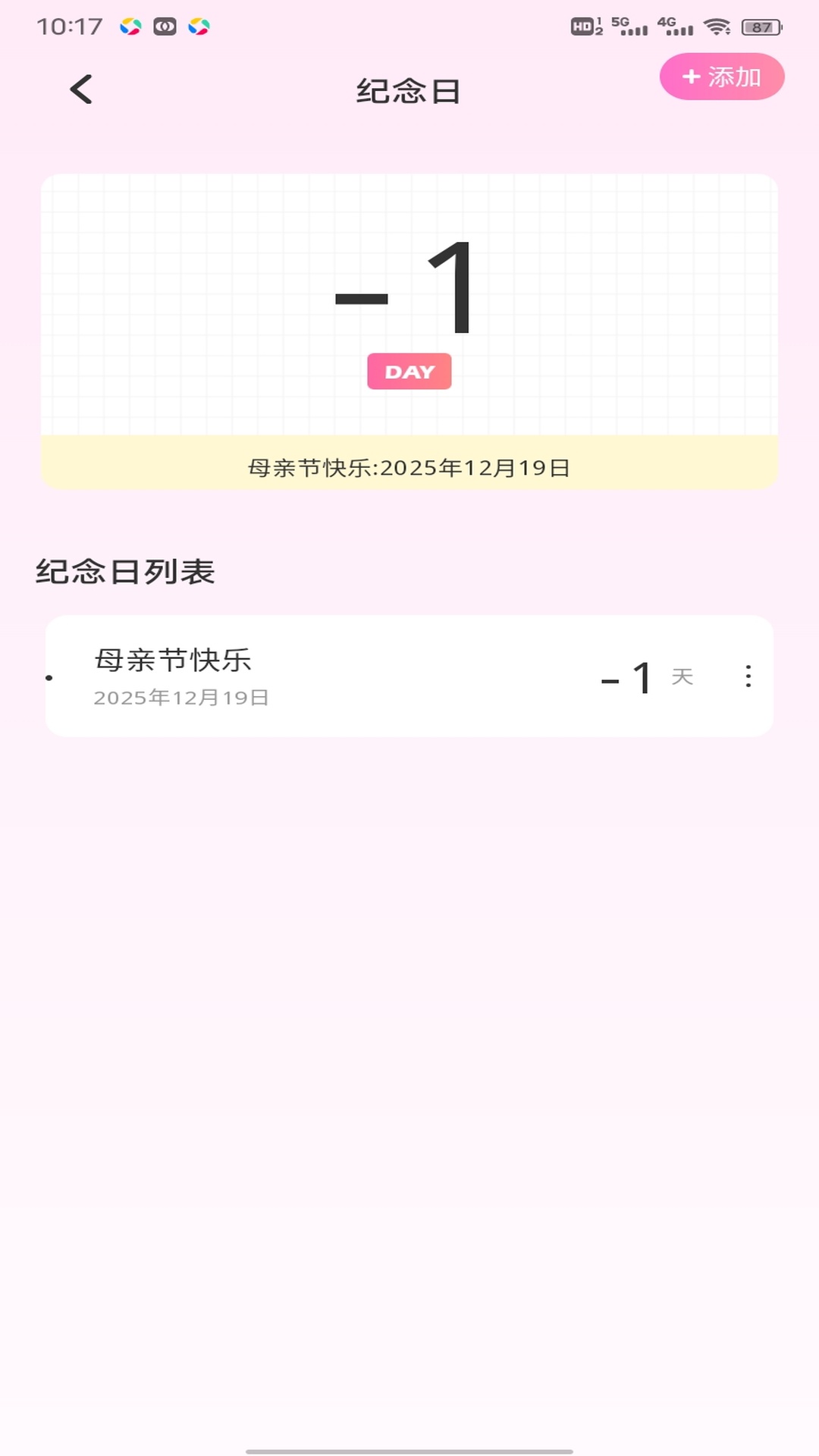Select the bullet dot beside 母亲节快乐

point(49,677)
